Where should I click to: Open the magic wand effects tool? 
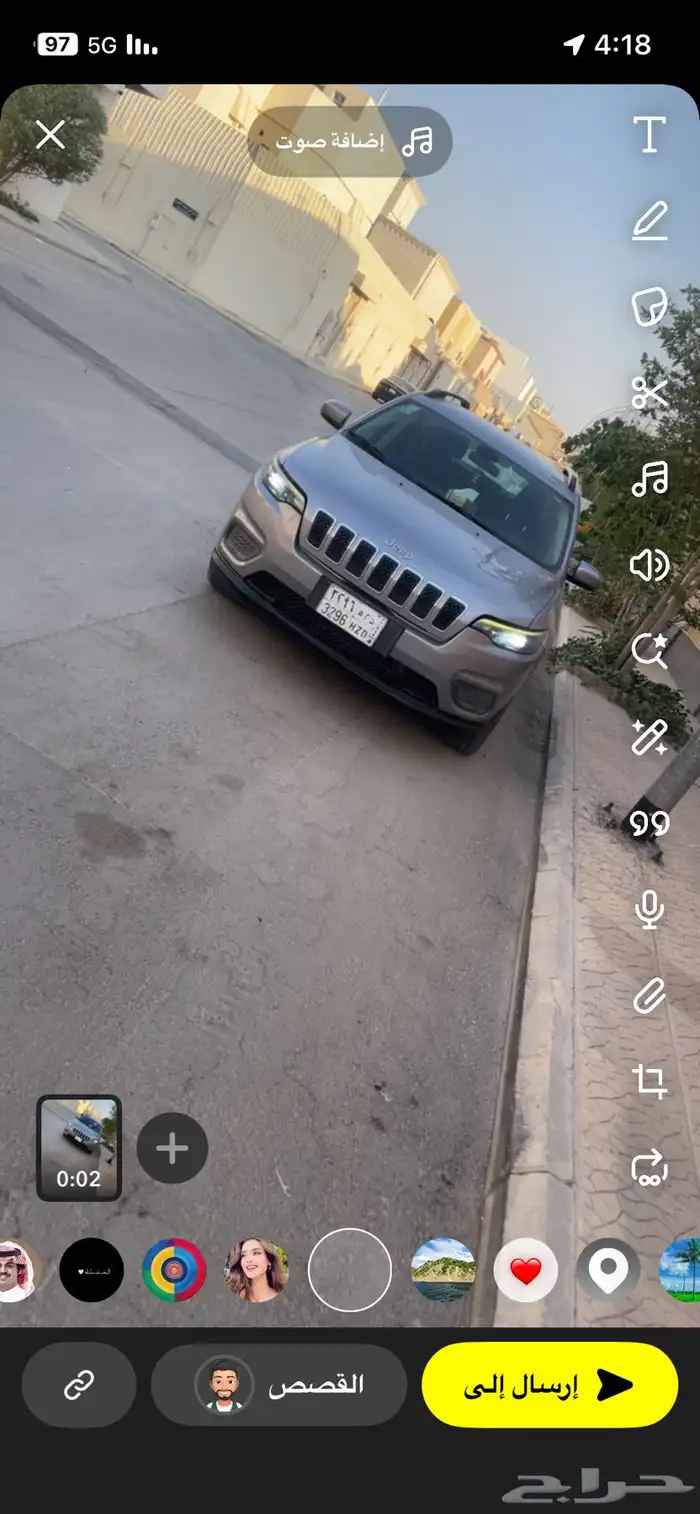[x=650, y=738]
